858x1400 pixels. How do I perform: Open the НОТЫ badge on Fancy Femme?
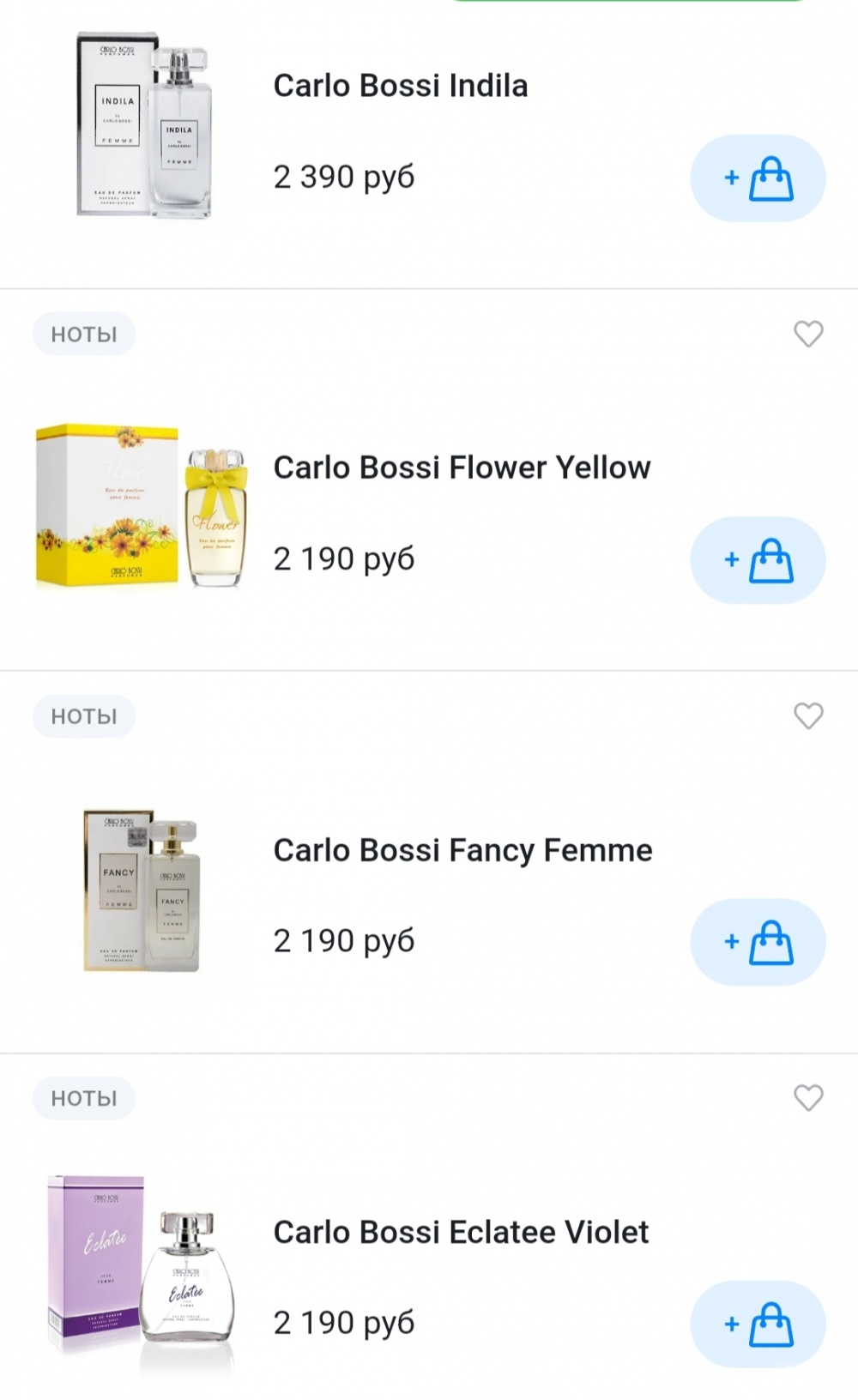83,715
